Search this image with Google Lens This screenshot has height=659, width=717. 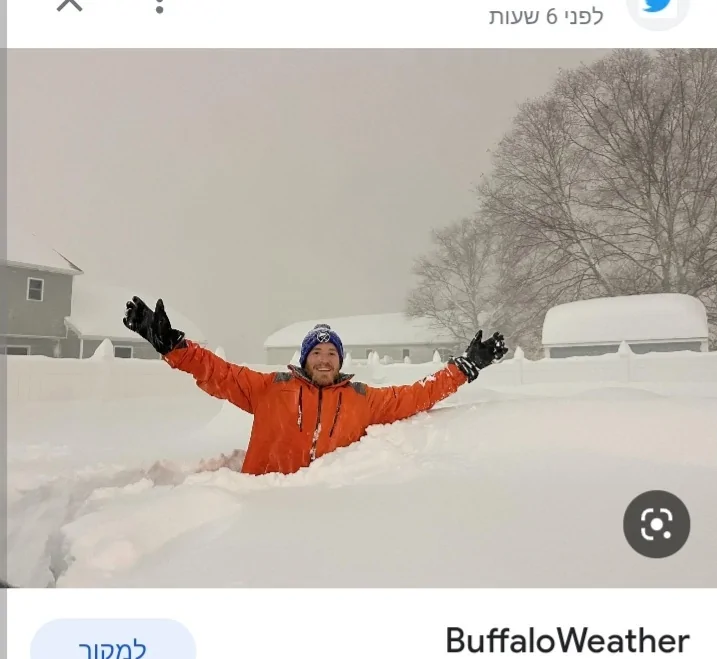(x=656, y=523)
